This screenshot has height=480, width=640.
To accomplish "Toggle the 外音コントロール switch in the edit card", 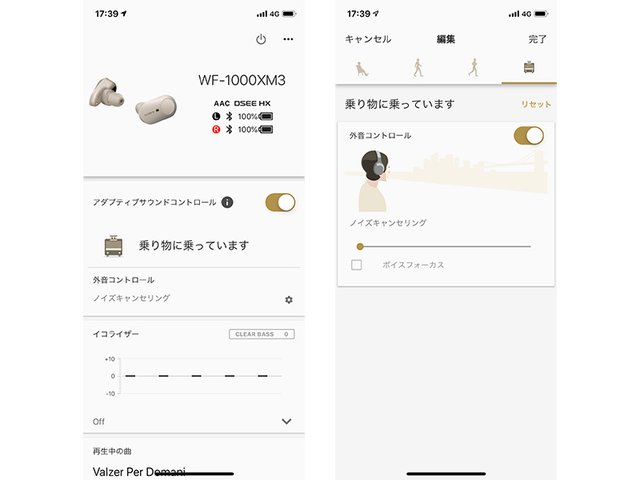I will [528, 135].
